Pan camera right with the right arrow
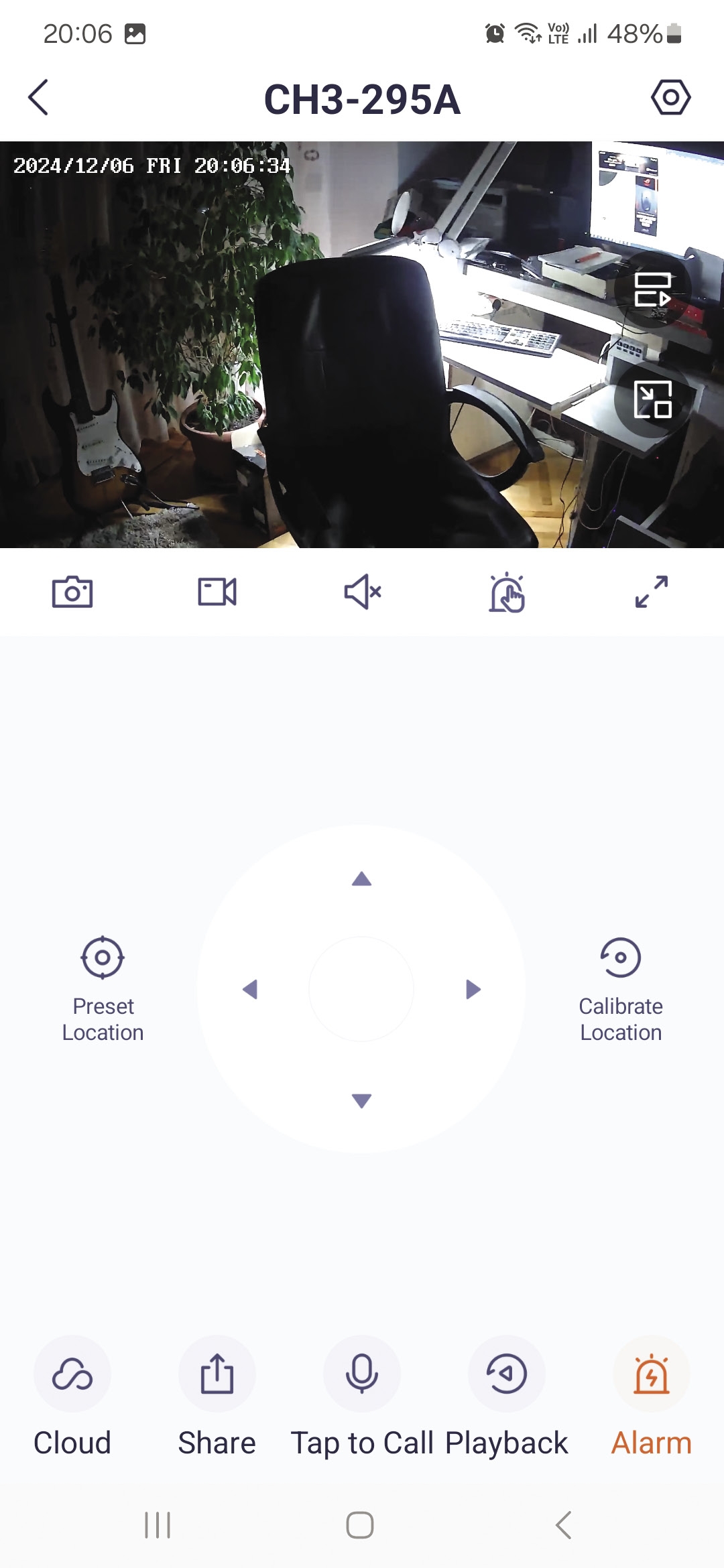The height and width of the screenshot is (1568, 724). (473, 989)
